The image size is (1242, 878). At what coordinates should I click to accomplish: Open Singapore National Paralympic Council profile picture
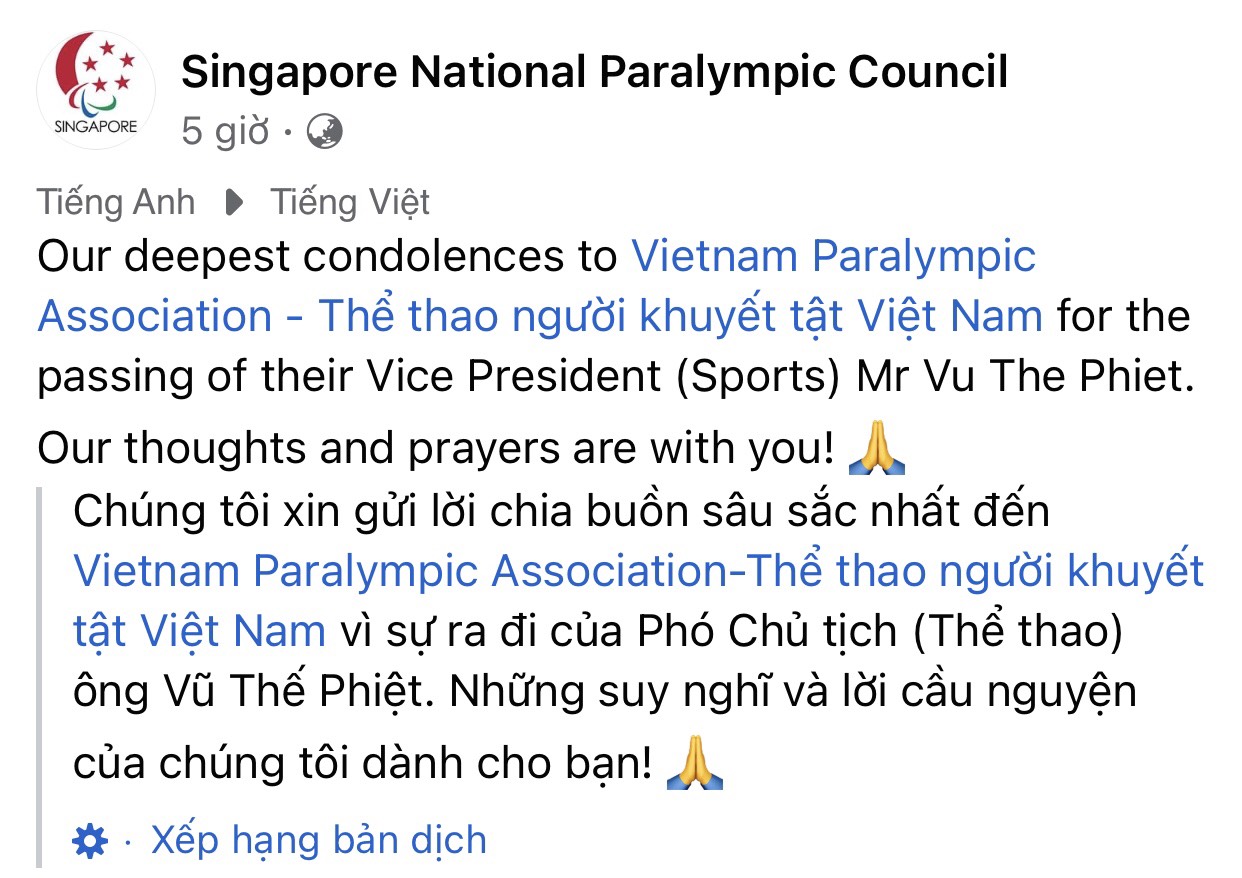click(96, 89)
